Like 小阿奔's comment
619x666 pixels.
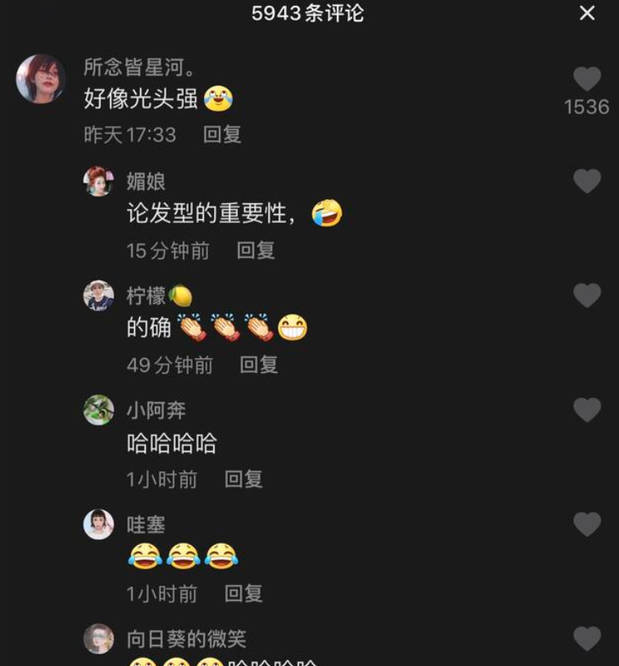[587, 410]
